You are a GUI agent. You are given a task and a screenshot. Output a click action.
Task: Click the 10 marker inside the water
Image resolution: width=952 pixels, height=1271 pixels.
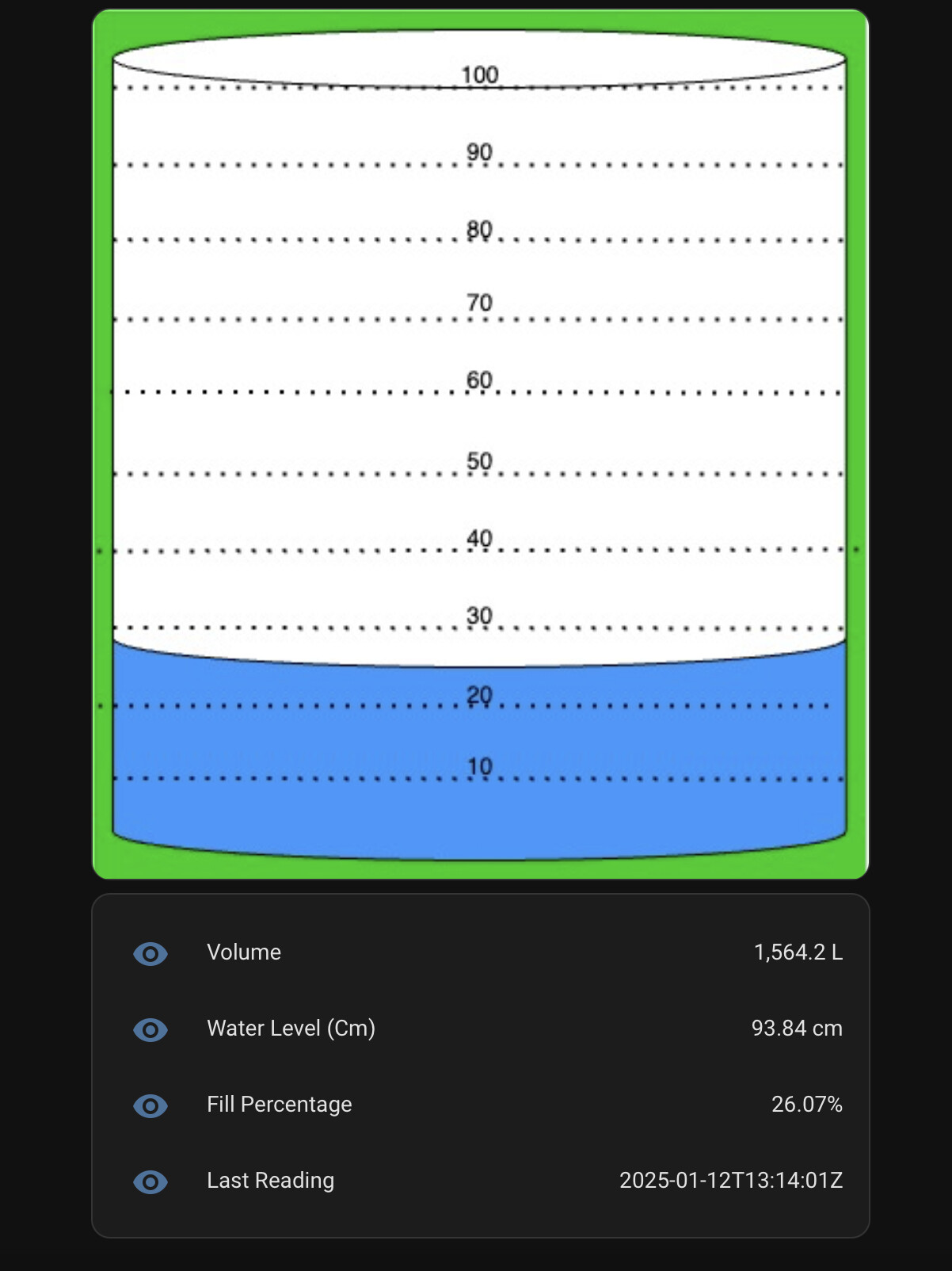(479, 765)
